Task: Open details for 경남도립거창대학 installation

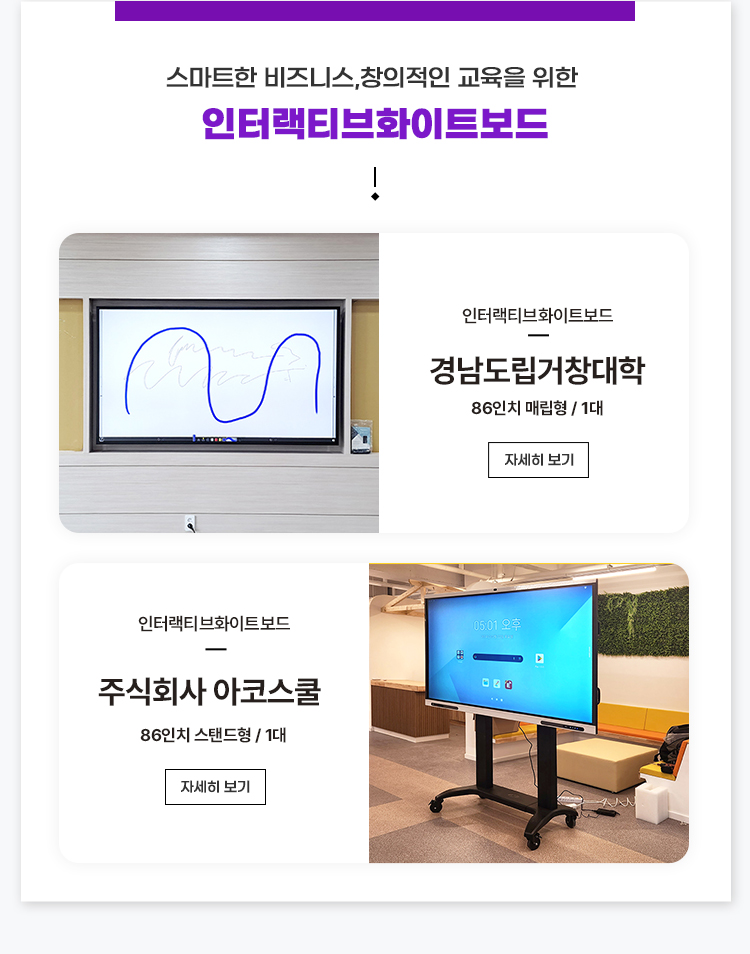Action: pyautogui.click(x=538, y=460)
